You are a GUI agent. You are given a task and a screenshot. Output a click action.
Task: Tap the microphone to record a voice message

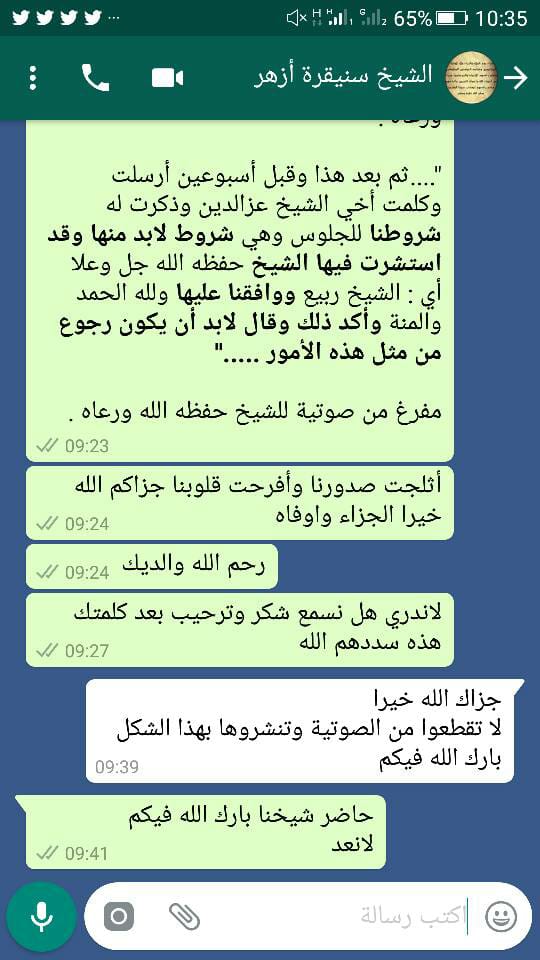[x=41, y=917]
